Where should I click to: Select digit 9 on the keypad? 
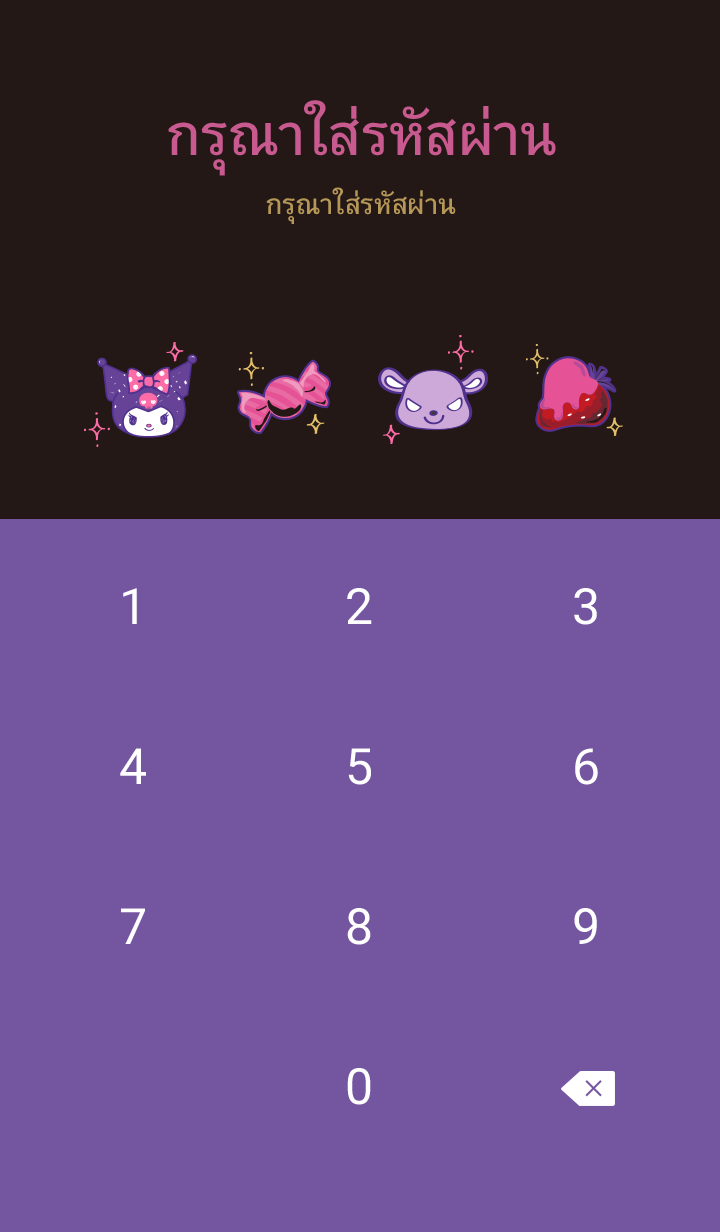click(585, 927)
